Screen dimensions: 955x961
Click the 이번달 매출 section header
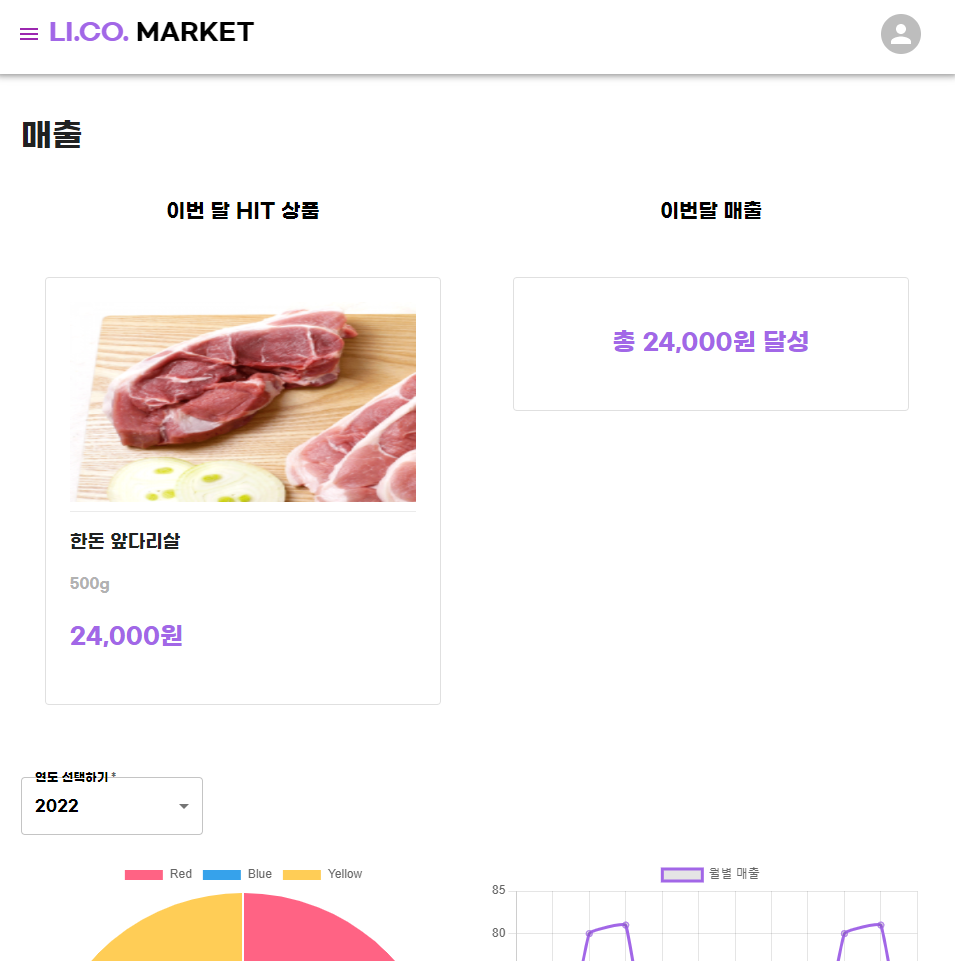[710, 210]
